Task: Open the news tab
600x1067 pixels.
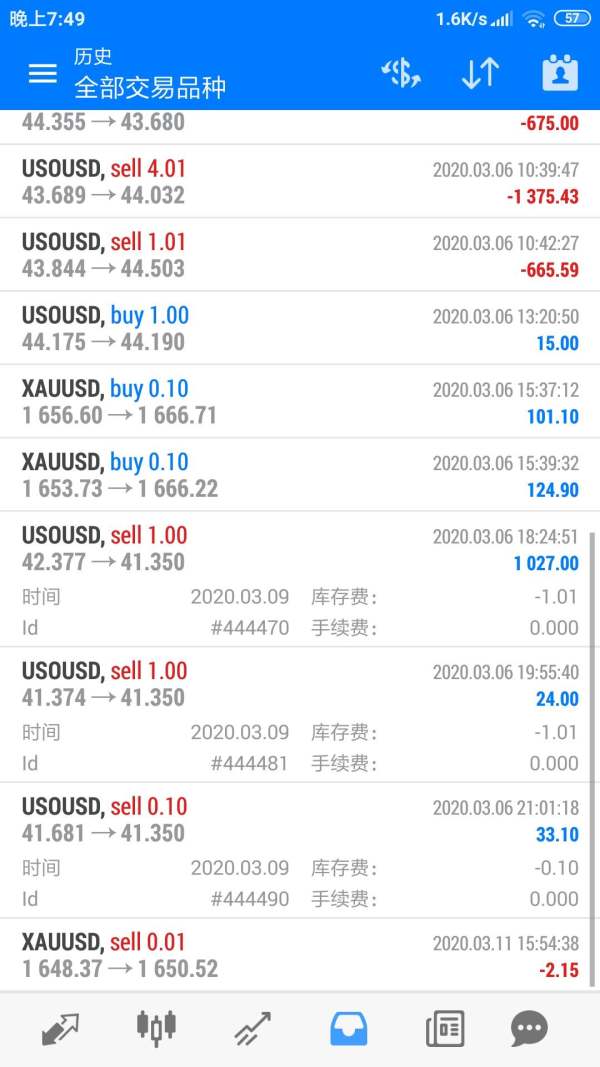Action: point(444,1028)
